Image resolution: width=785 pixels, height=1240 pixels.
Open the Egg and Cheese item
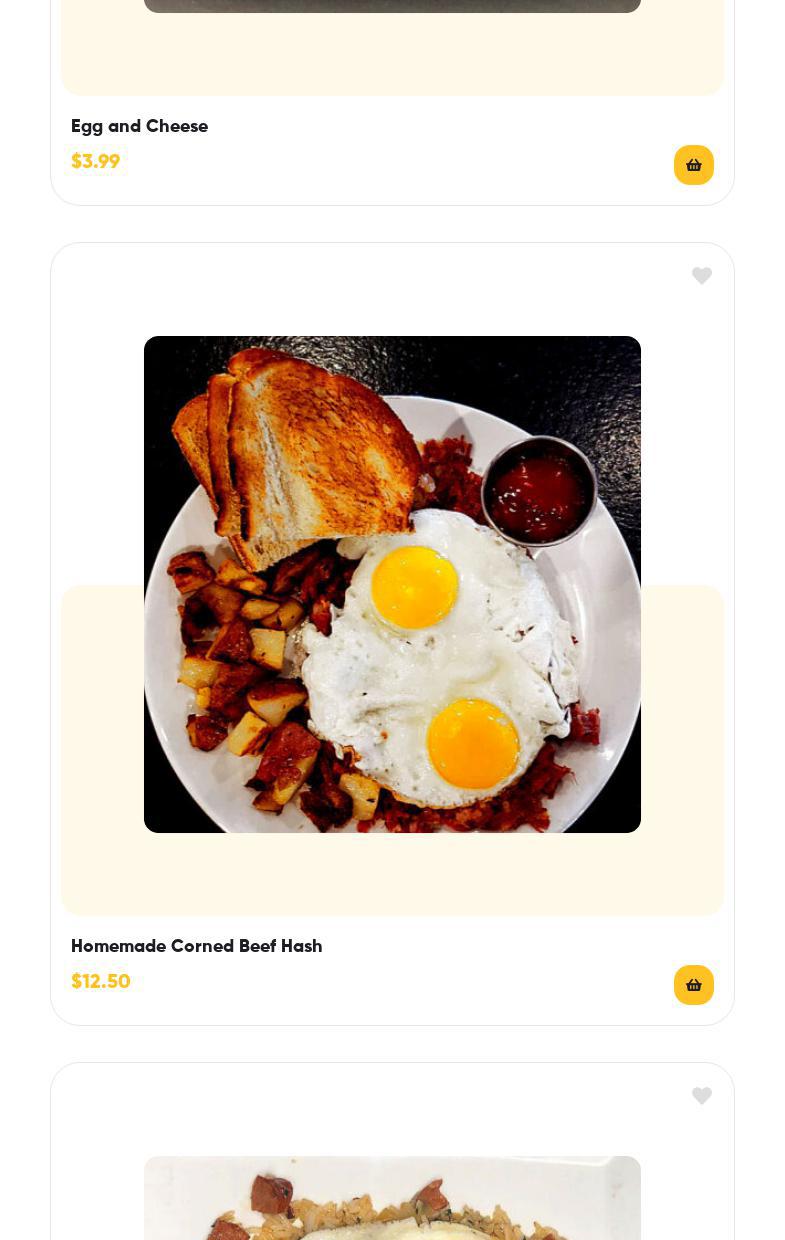(x=139, y=126)
